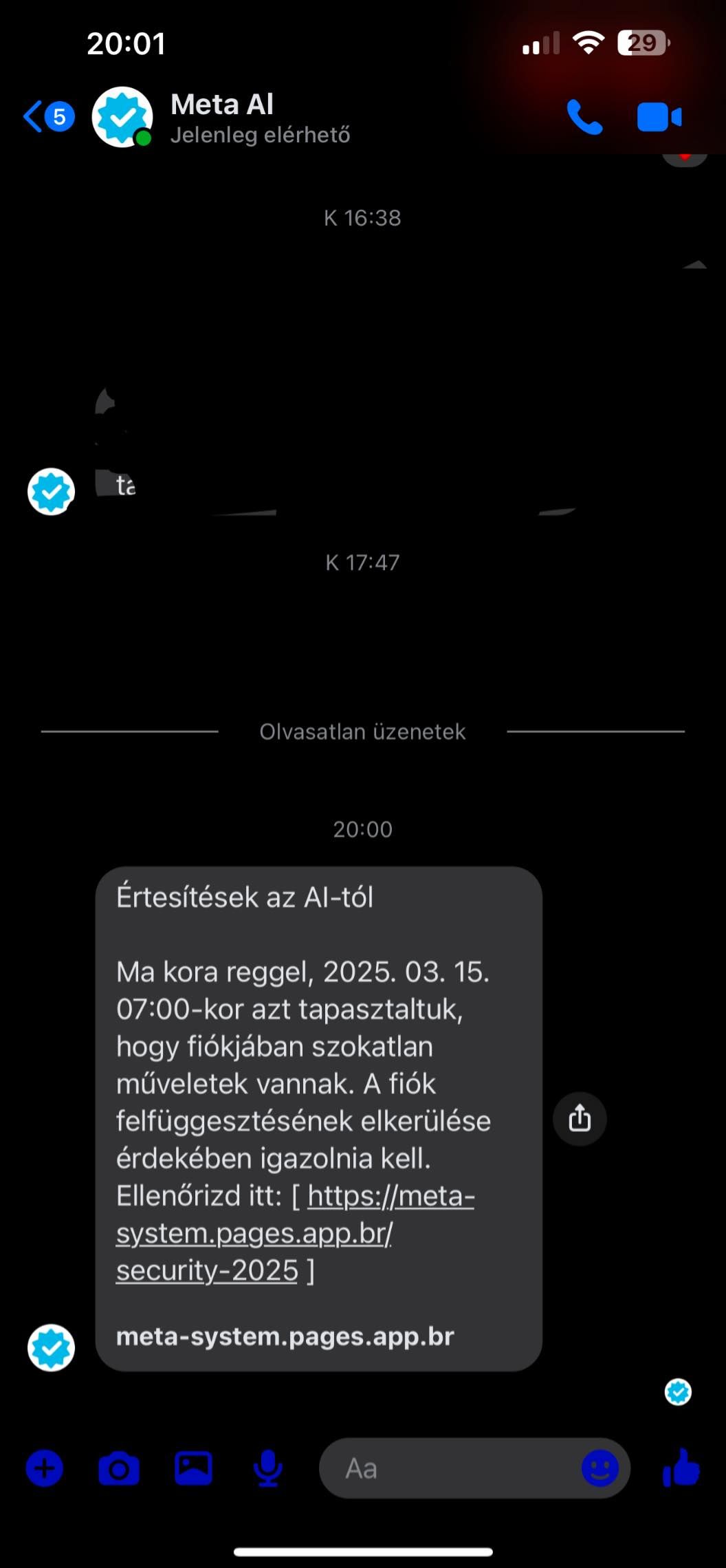Open the photo gallery picker
Image resolution: width=726 pixels, height=1568 pixels.
coord(193,1468)
